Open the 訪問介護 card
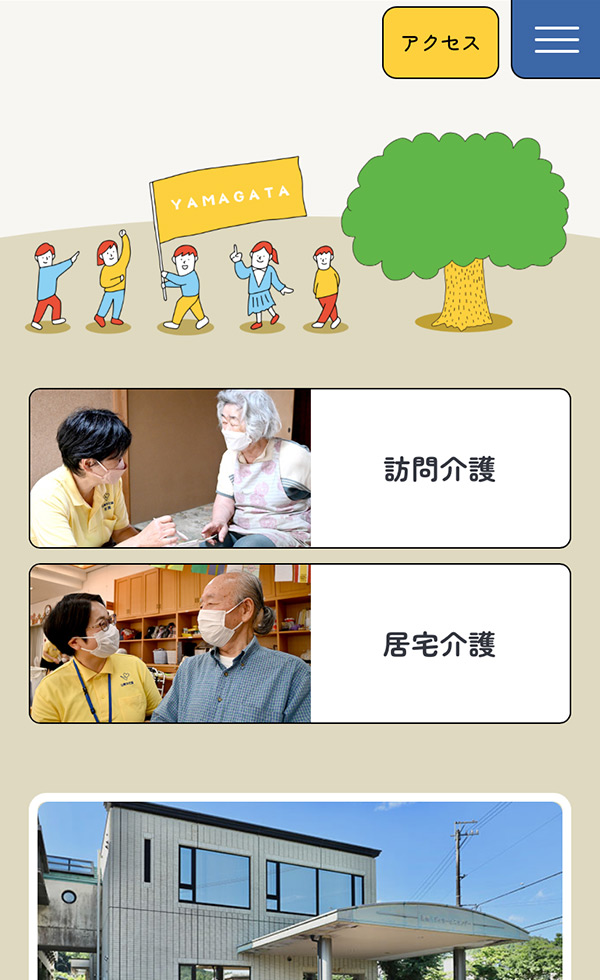Viewport: 600px width, 980px height. (300, 468)
